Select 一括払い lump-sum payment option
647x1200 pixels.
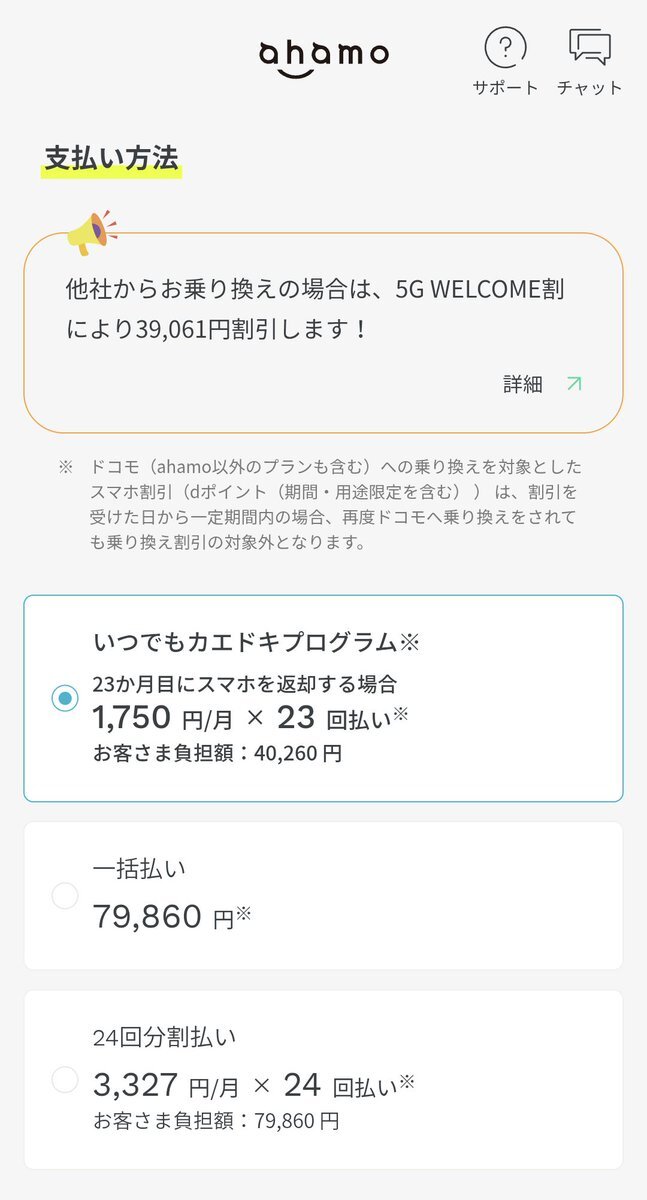click(323, 895)
